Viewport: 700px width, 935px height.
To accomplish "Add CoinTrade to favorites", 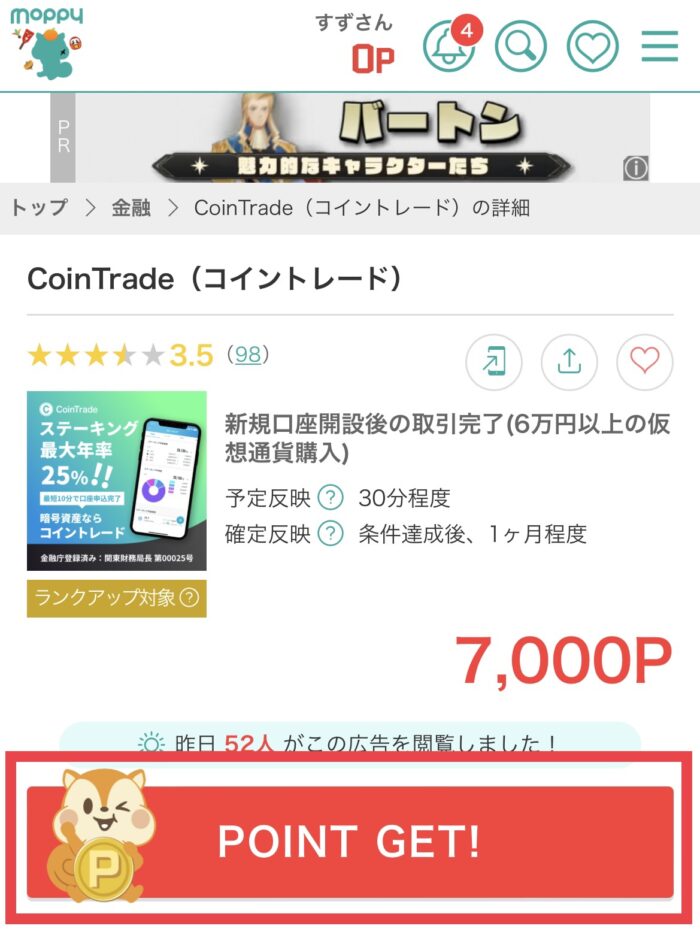I will pos(644,361).
